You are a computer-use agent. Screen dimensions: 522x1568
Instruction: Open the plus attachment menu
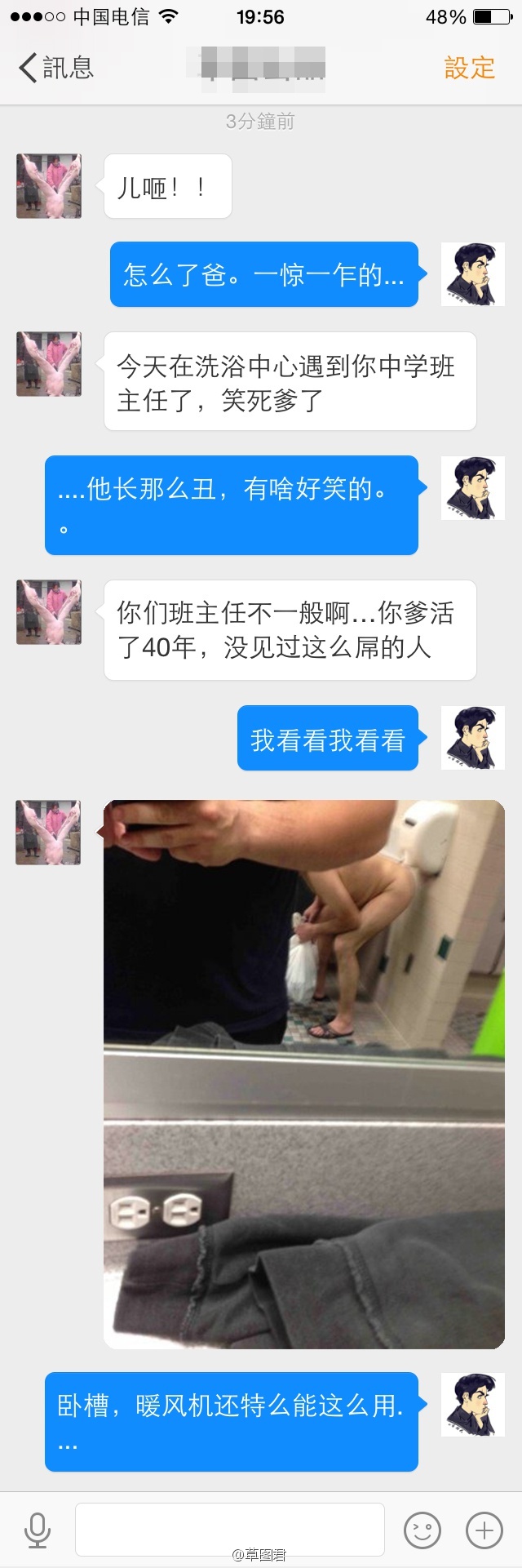coord(484,1530)
